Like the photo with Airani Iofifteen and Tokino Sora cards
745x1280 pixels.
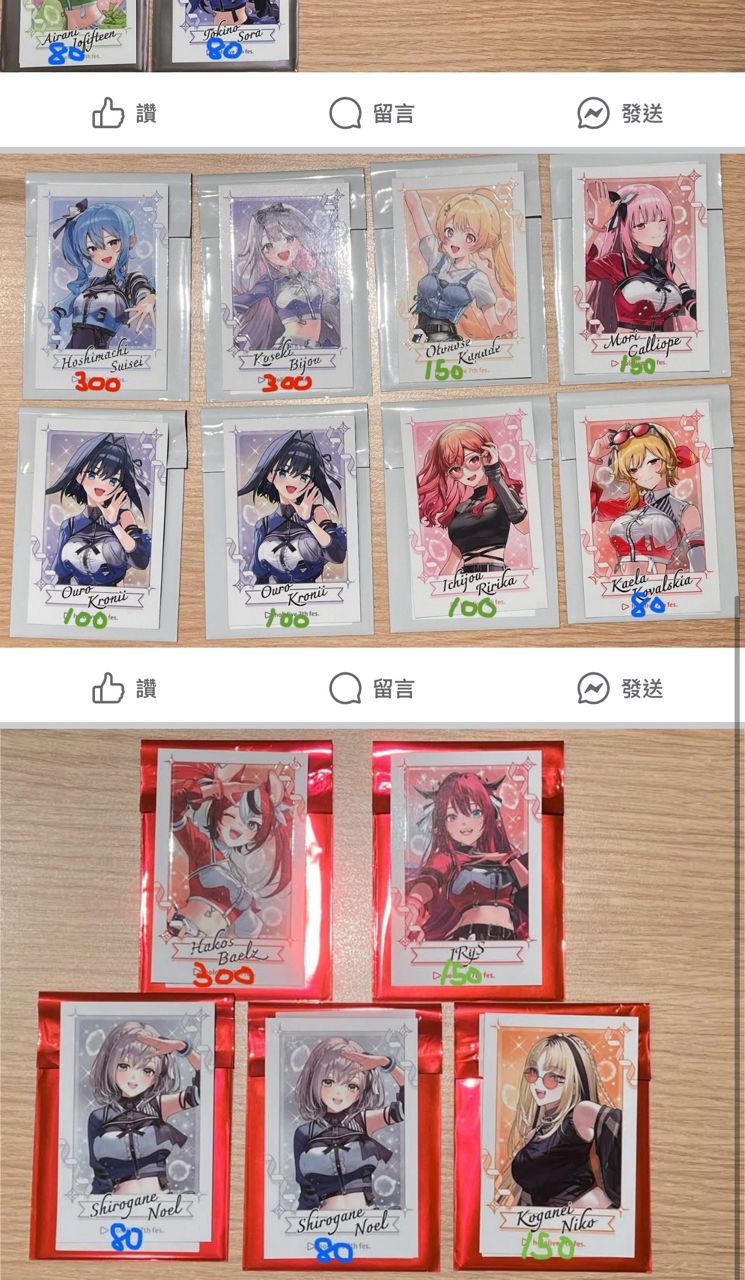pos(124,113)
